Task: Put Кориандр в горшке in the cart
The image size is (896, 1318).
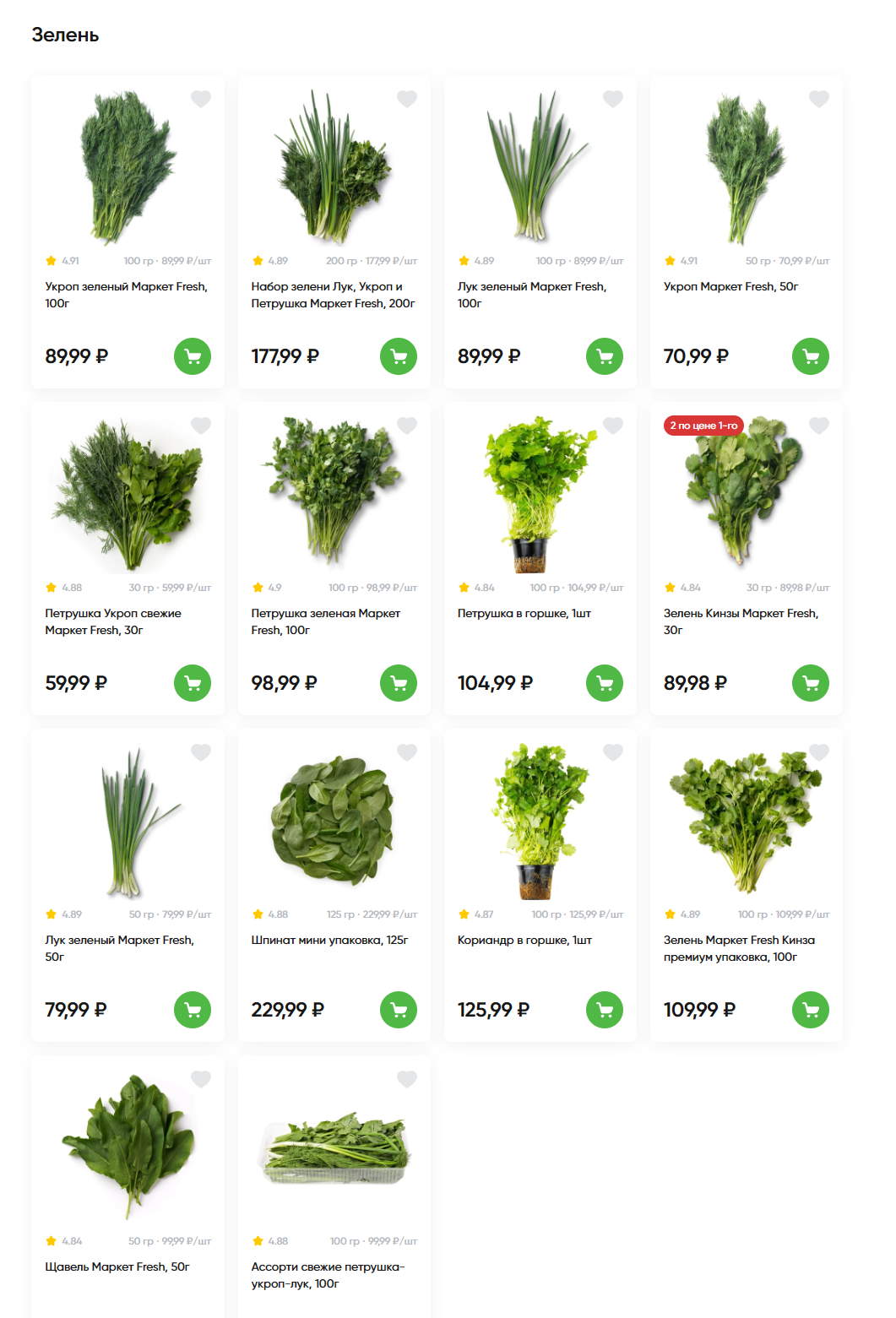Action: [605, 1010]
